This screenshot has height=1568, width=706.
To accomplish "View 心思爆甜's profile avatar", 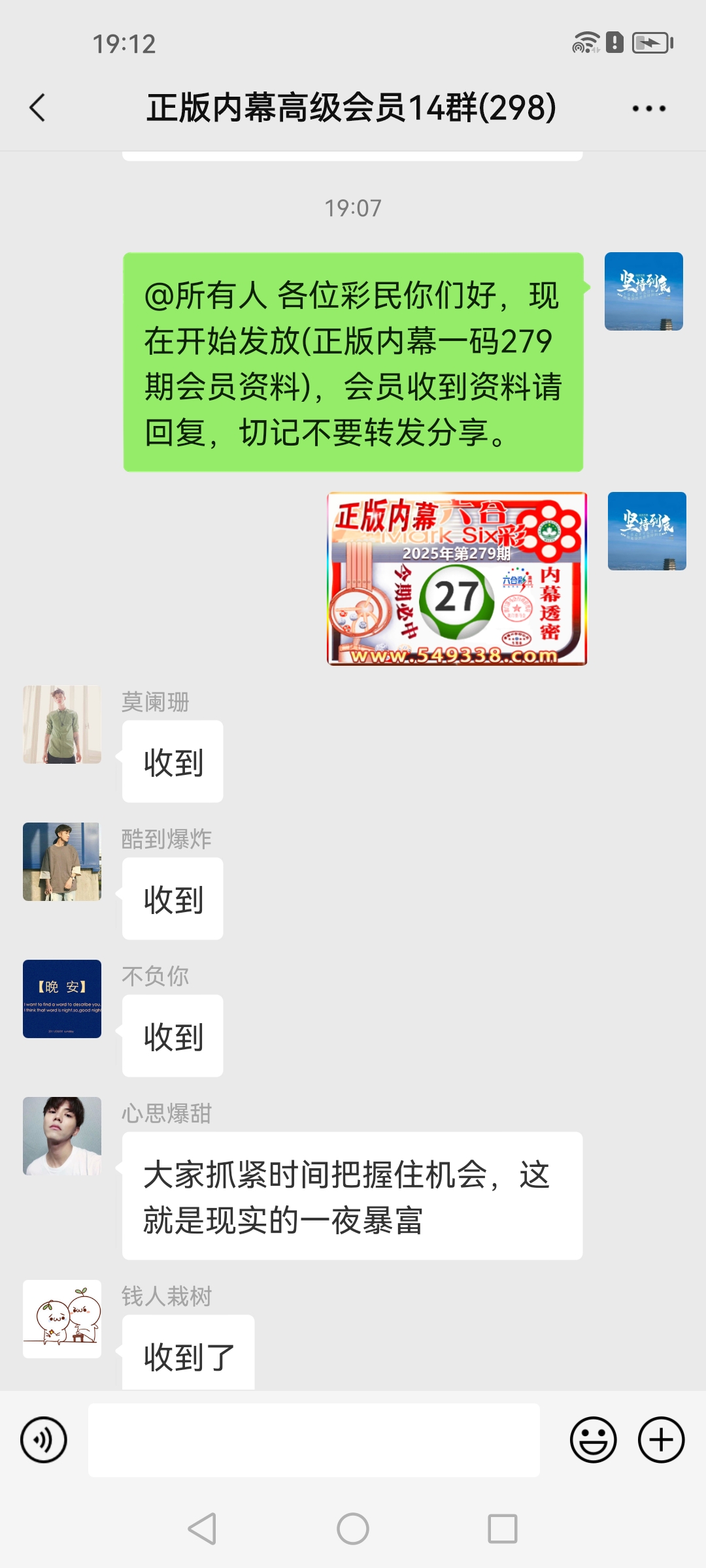I will tap(62, 1136).
